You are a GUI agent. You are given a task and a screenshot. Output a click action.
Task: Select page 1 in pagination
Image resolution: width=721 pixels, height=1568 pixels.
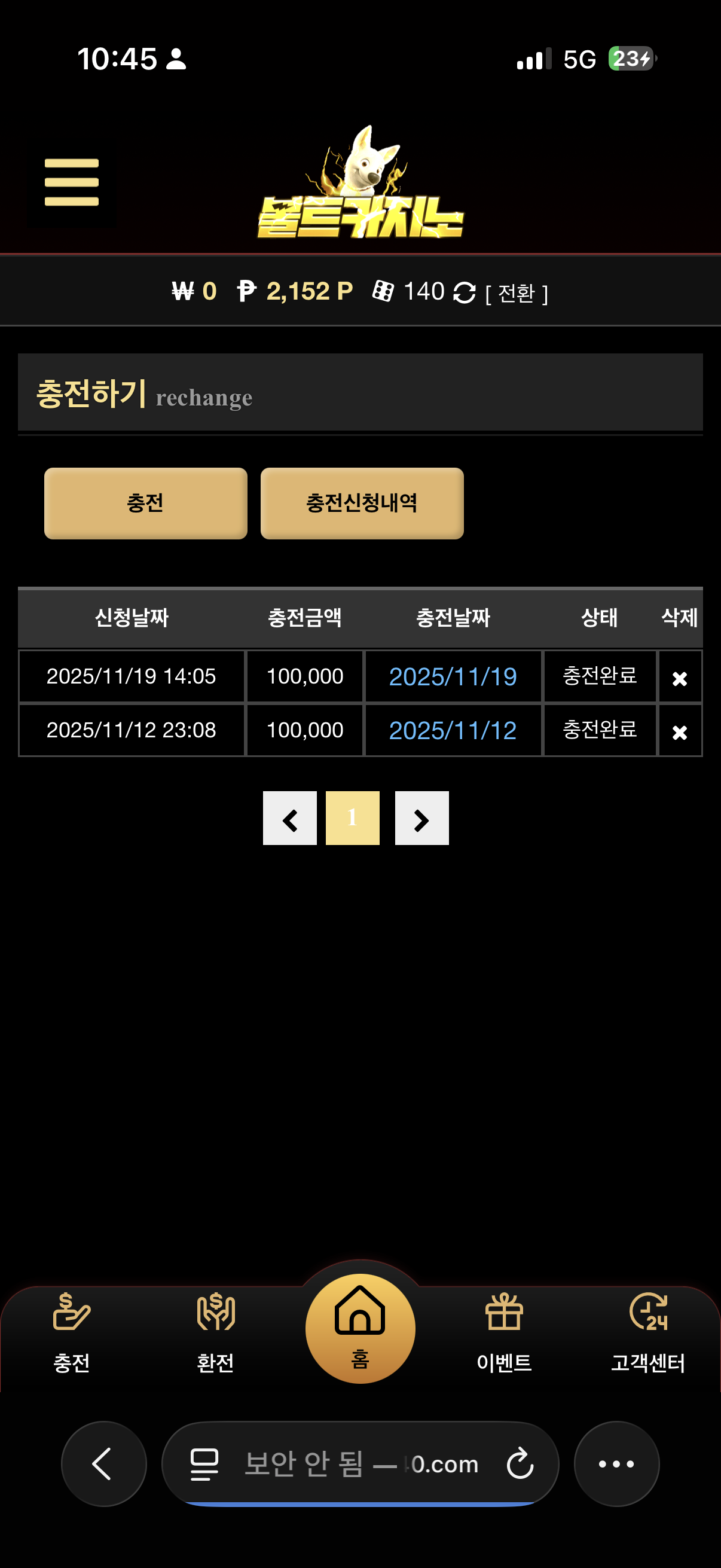(x=352, y=818)
